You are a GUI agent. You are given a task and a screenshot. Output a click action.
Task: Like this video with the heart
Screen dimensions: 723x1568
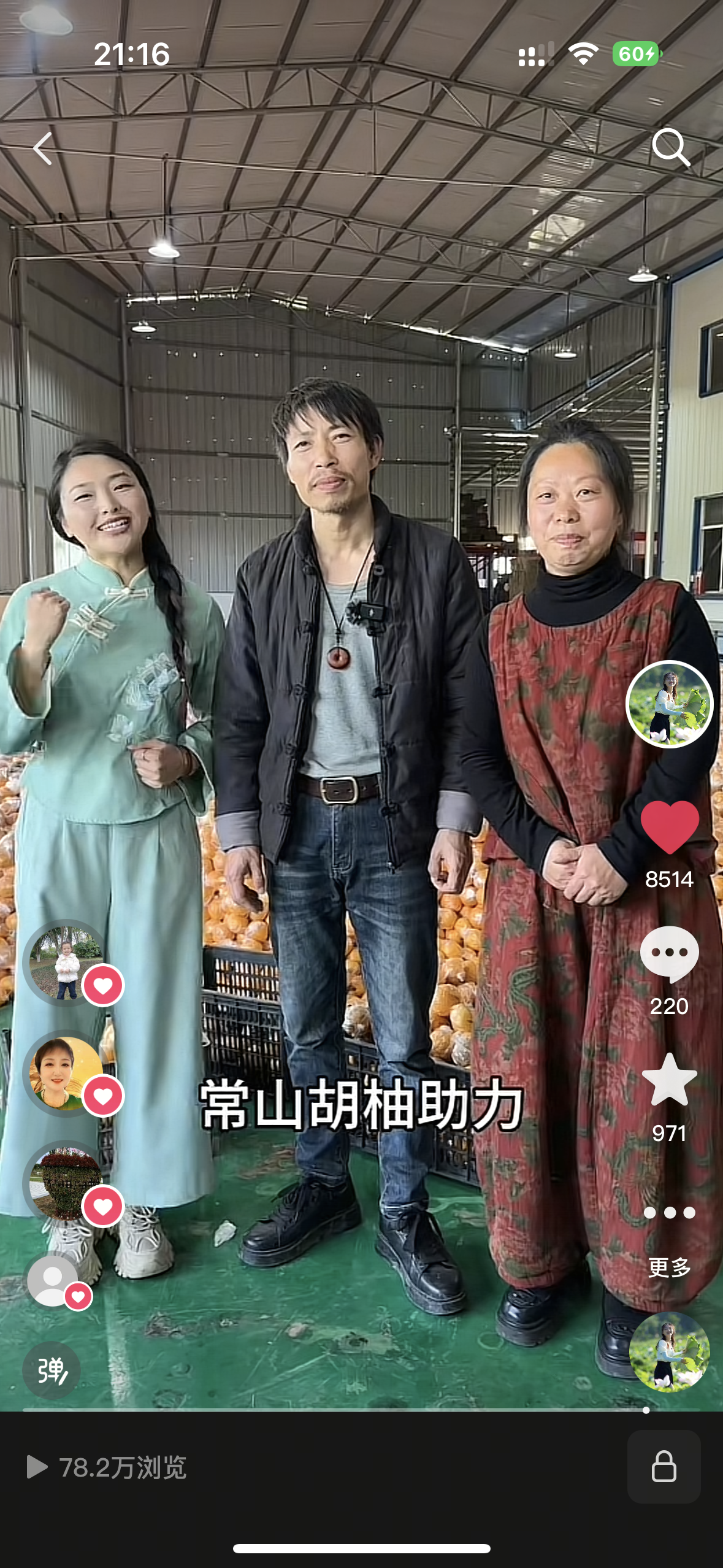tap(669, 826)
